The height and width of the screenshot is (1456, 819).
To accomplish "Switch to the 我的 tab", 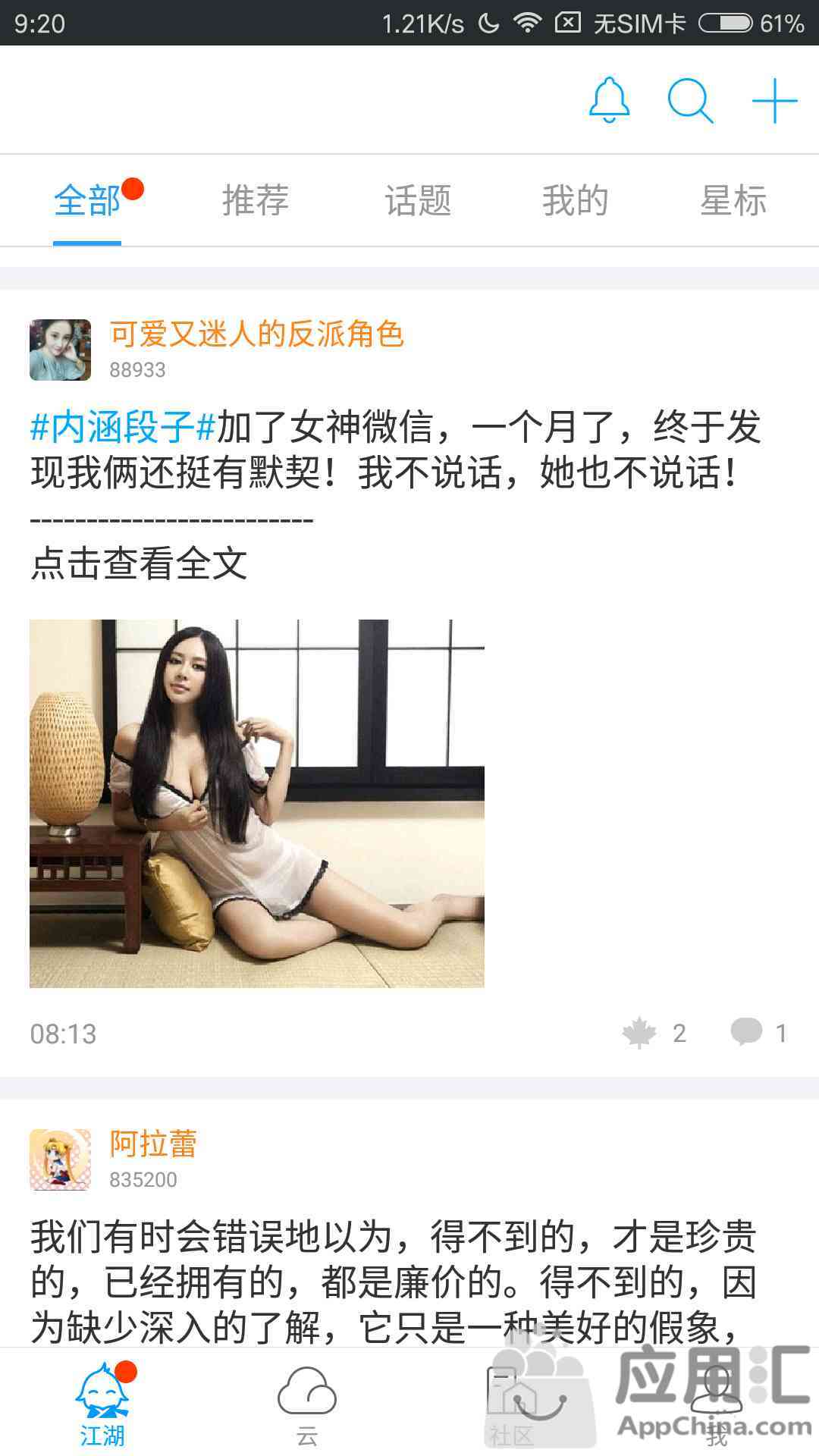I will click(576, 201).
